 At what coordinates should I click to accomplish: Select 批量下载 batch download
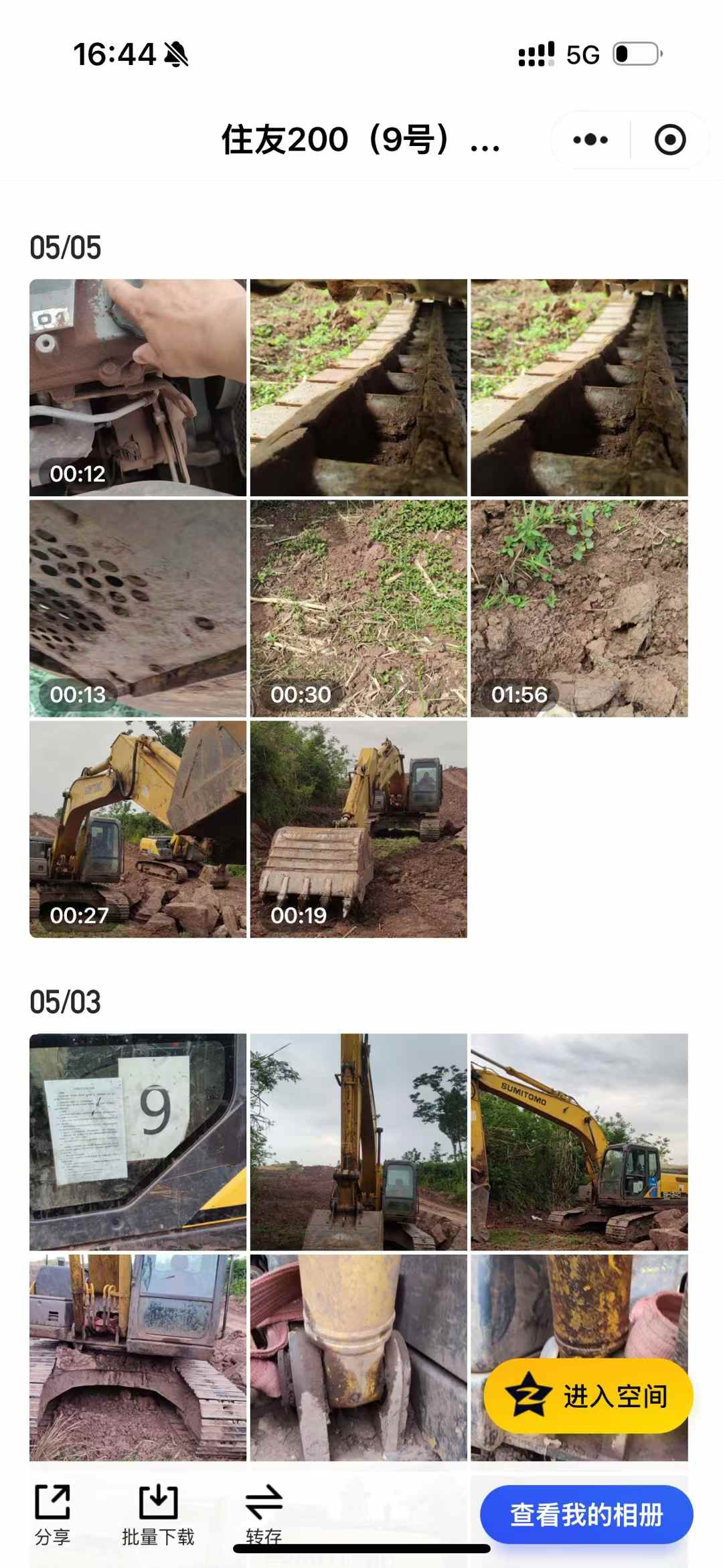pyautogui.click(x=158, y=1515)
